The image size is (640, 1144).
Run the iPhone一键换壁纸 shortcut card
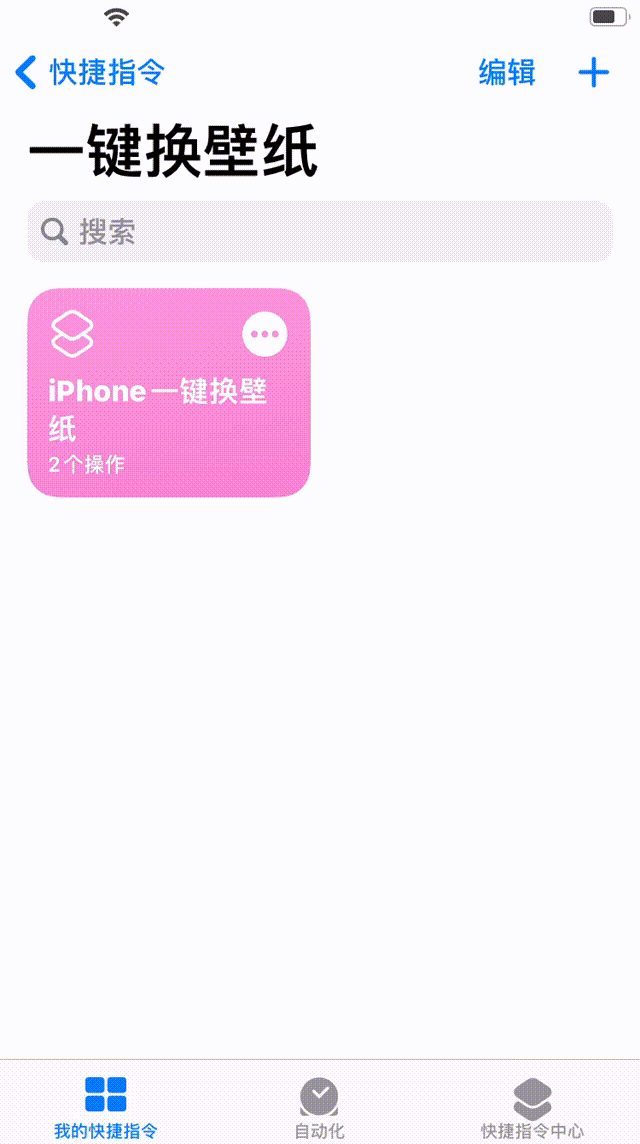tap(150, 420)
